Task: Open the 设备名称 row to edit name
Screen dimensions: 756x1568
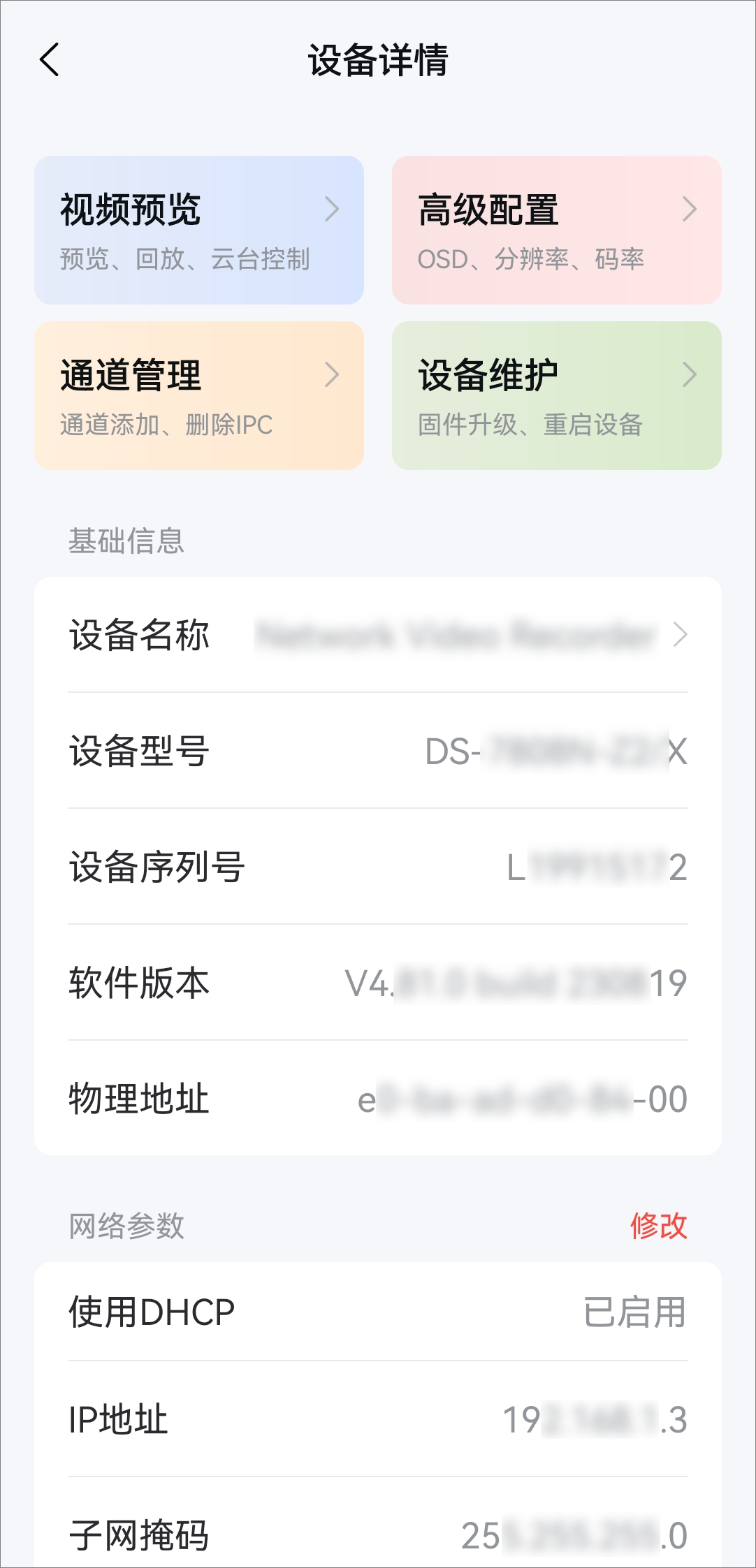Action: 378,634
